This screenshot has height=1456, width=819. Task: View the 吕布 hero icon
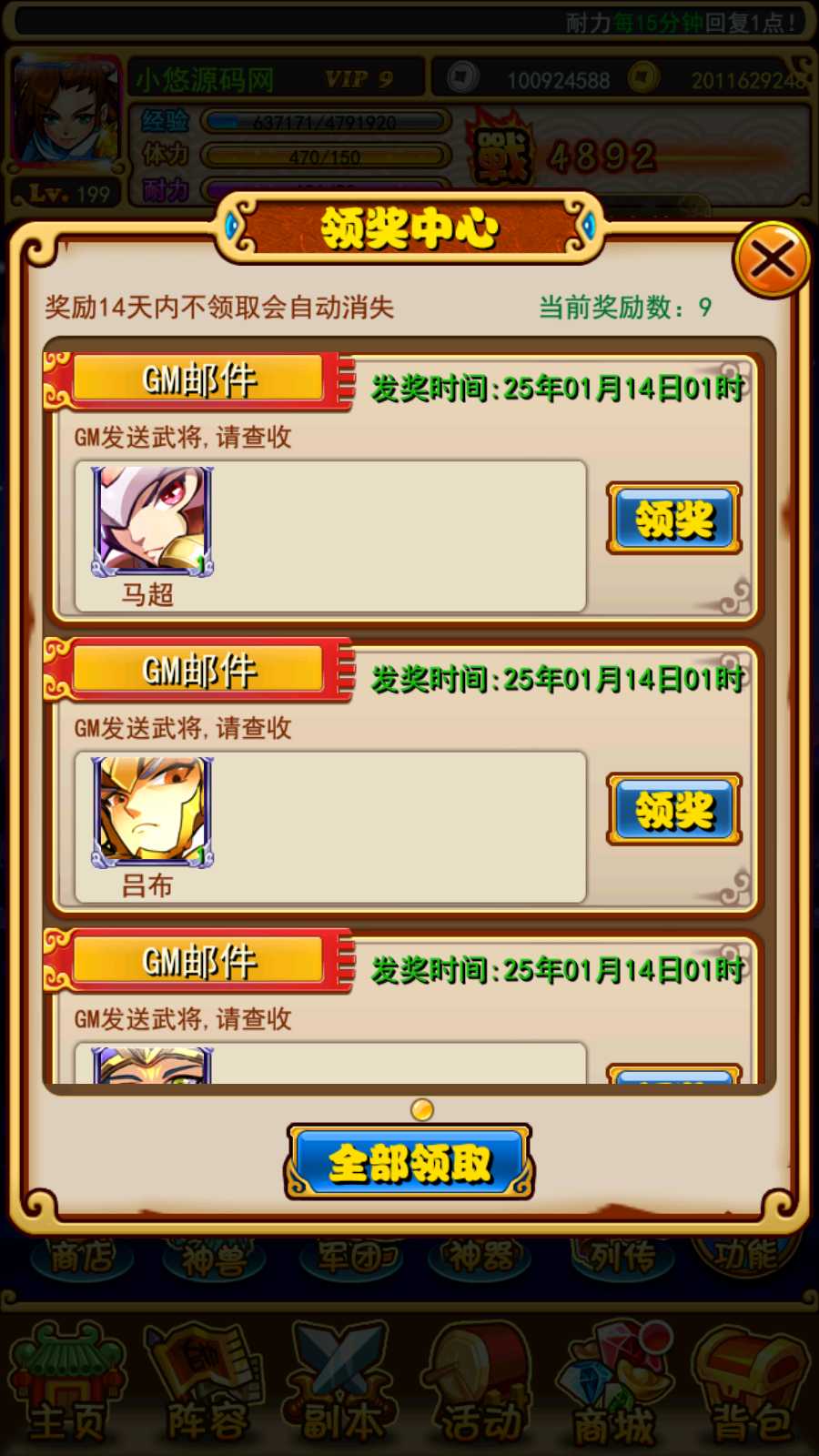coord(152,812)
